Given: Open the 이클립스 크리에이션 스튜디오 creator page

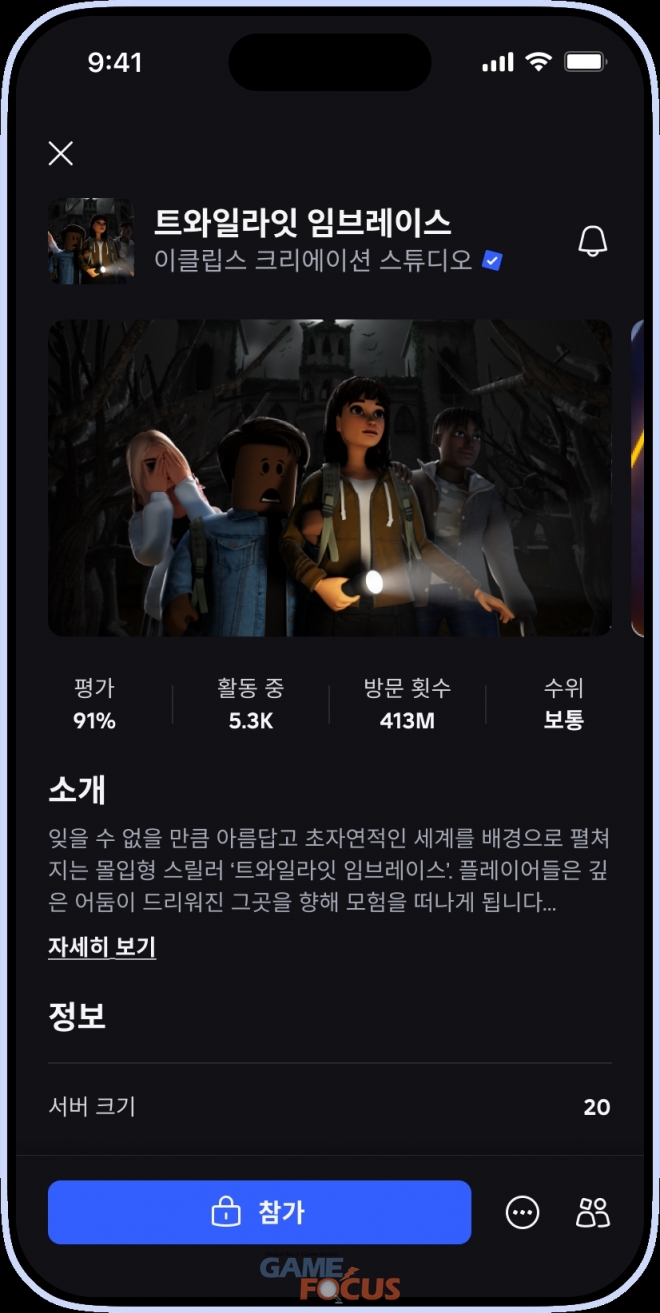Looking at the screenshot, I should pos(313,260).
